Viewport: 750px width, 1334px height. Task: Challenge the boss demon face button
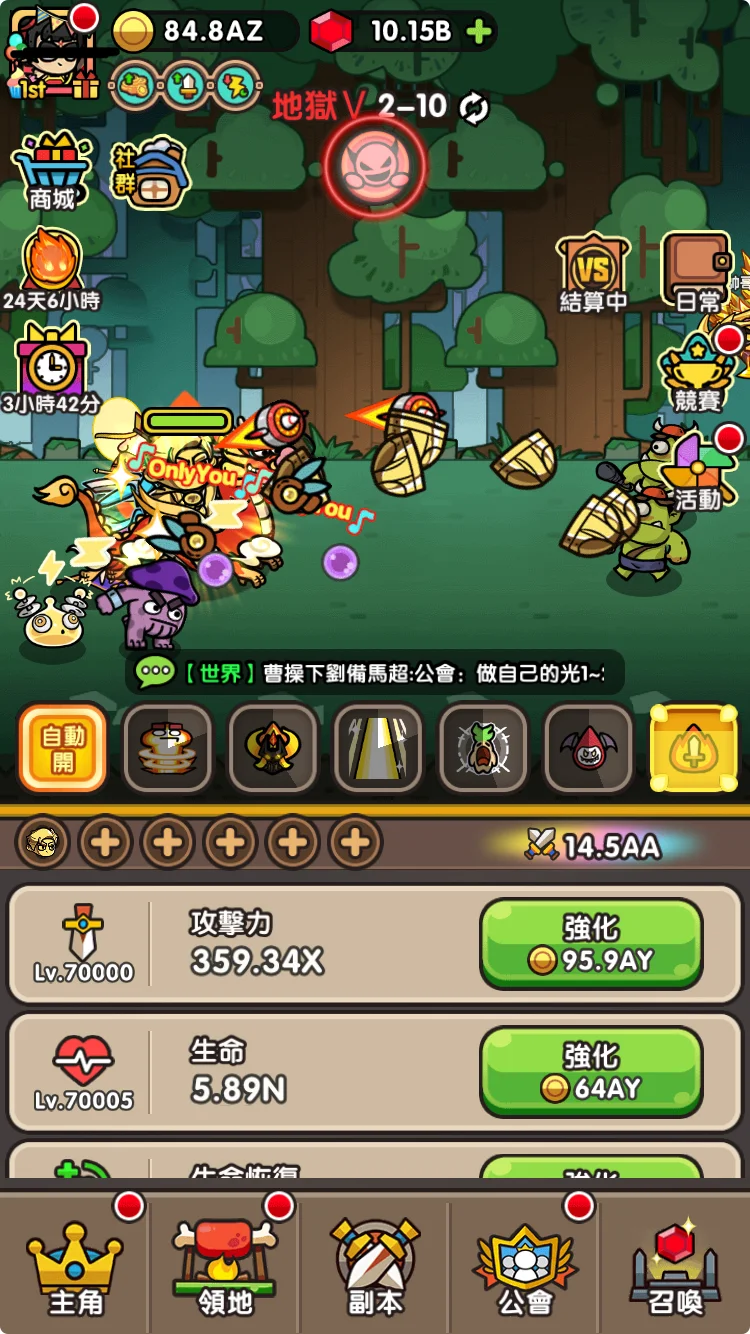[x=375, y=168]
